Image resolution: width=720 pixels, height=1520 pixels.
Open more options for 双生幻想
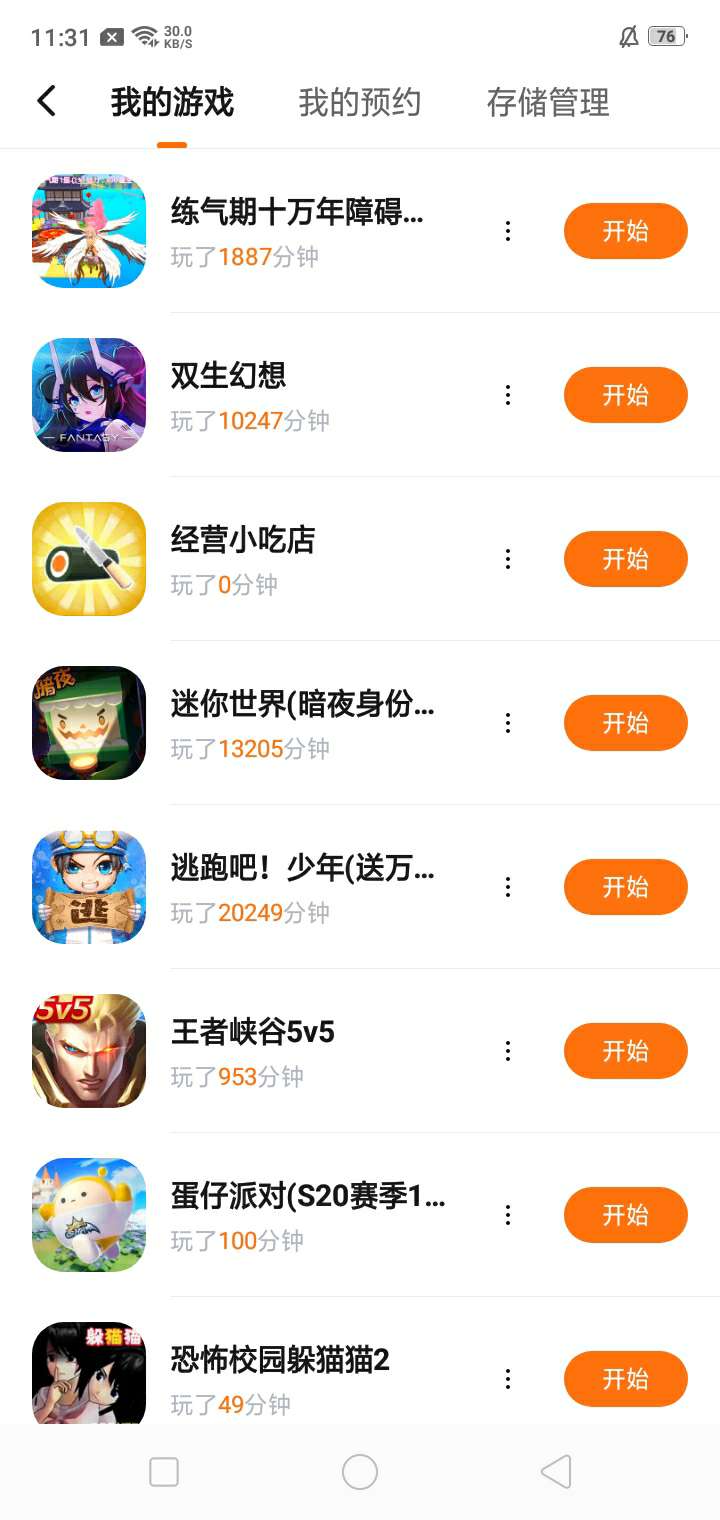click(x=508, y=395)
